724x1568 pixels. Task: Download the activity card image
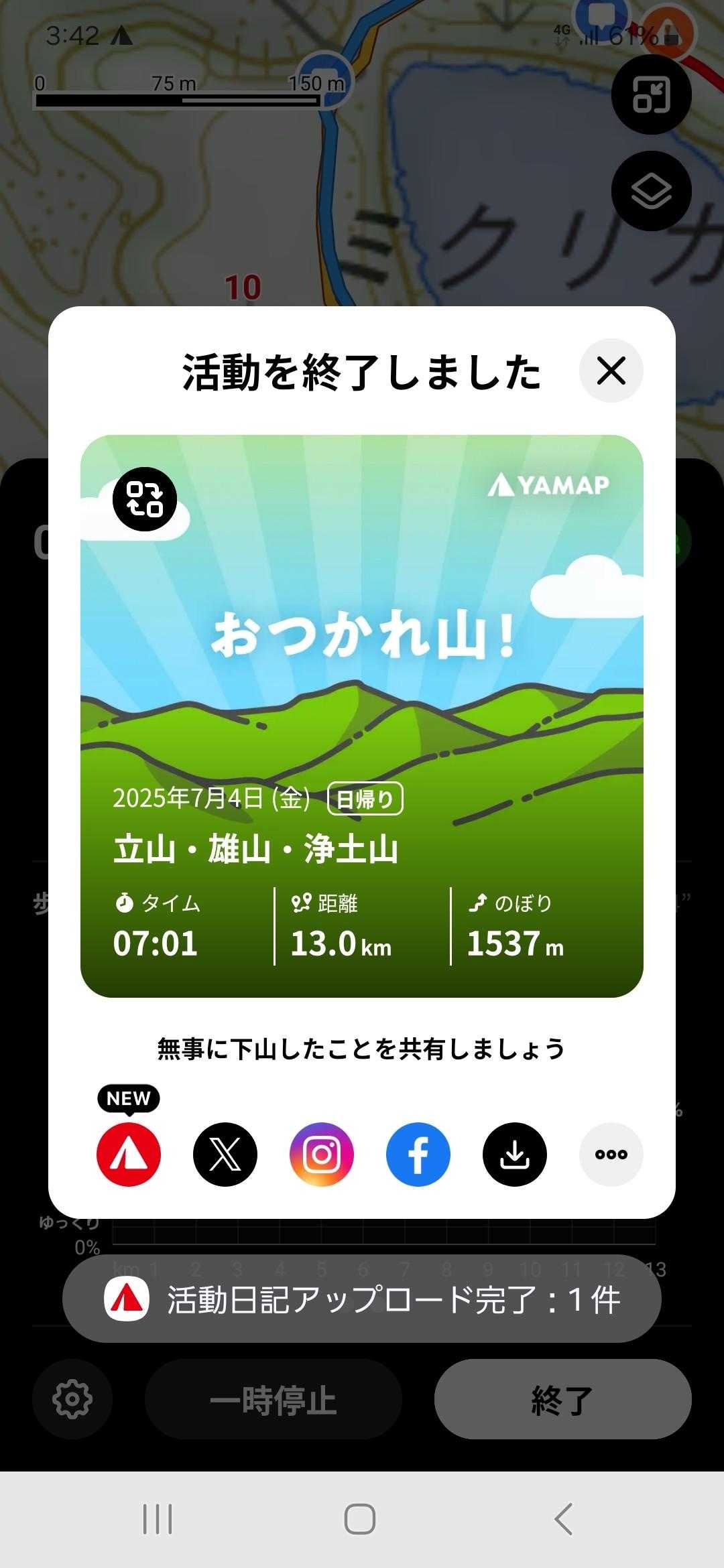point(515,1154)
